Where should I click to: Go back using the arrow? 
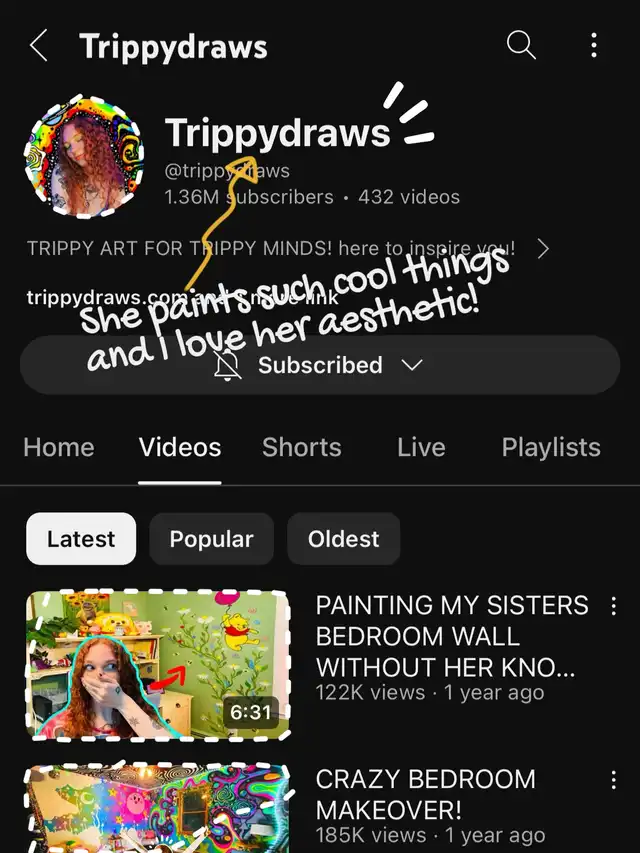tap(39, 46)
